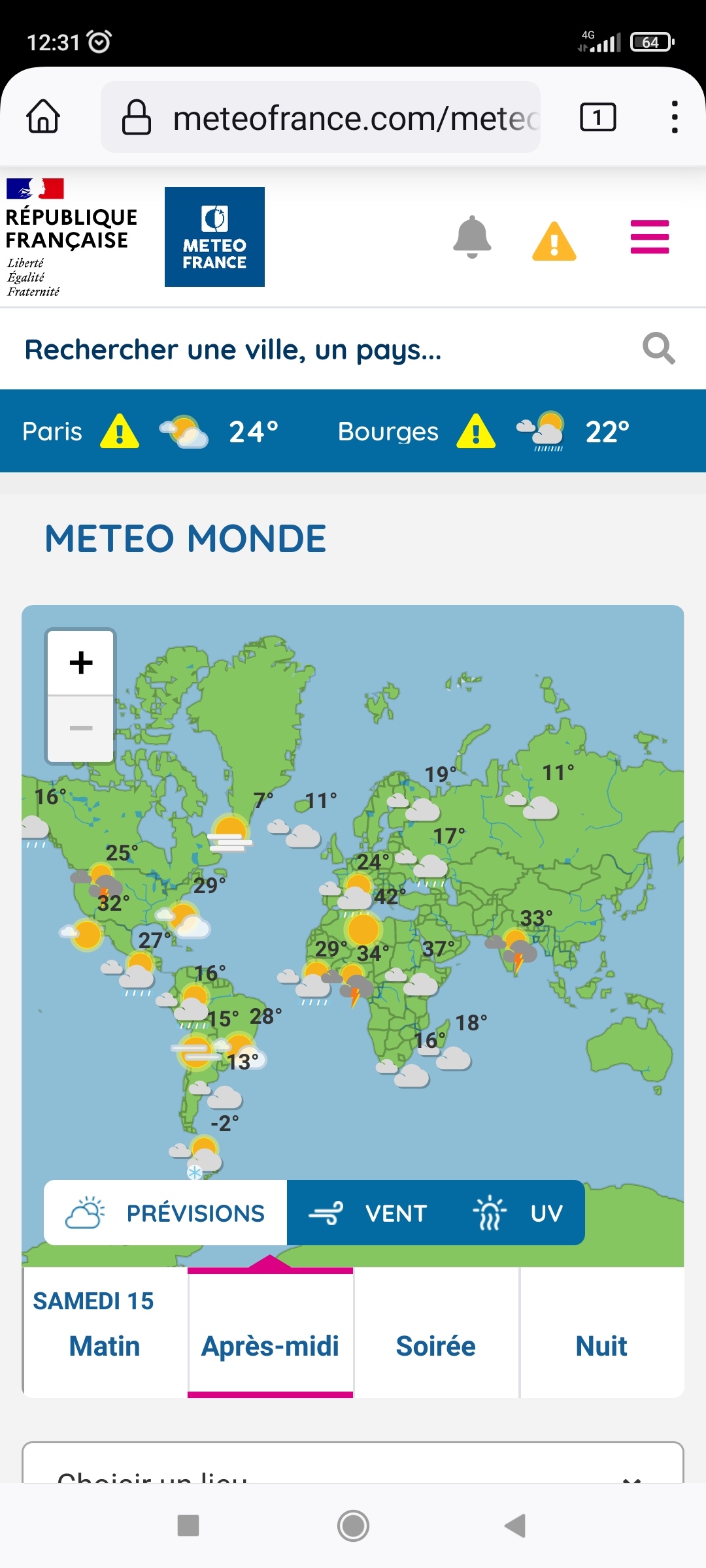Switch to the Soirée forecast
This screenshot has height=1568, width=706.
pyautogui.click(x=436, y=1346)
